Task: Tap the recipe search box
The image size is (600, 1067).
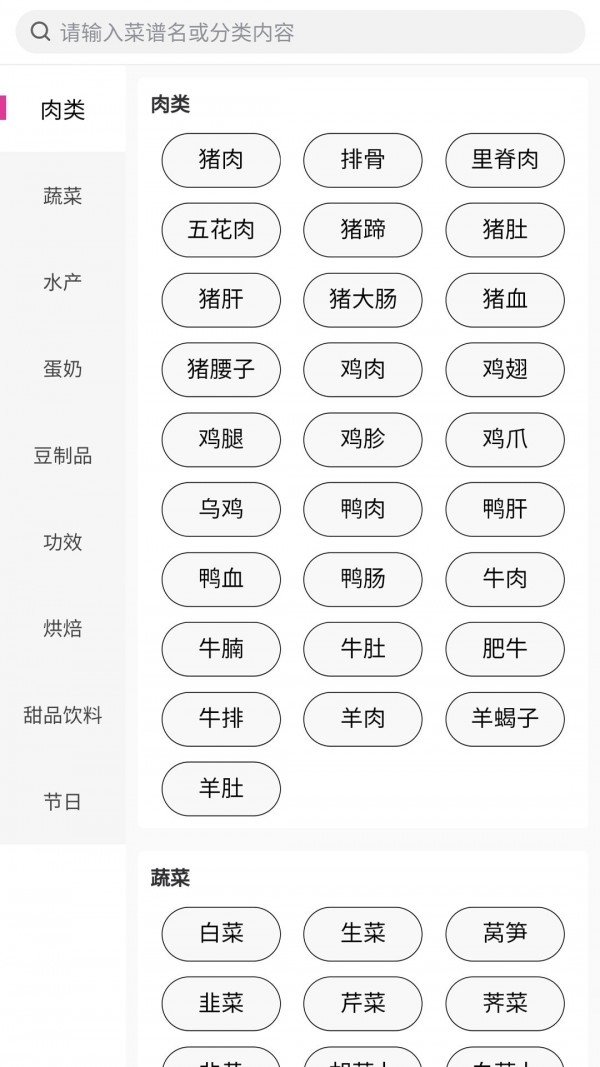Action: (300, 32)
